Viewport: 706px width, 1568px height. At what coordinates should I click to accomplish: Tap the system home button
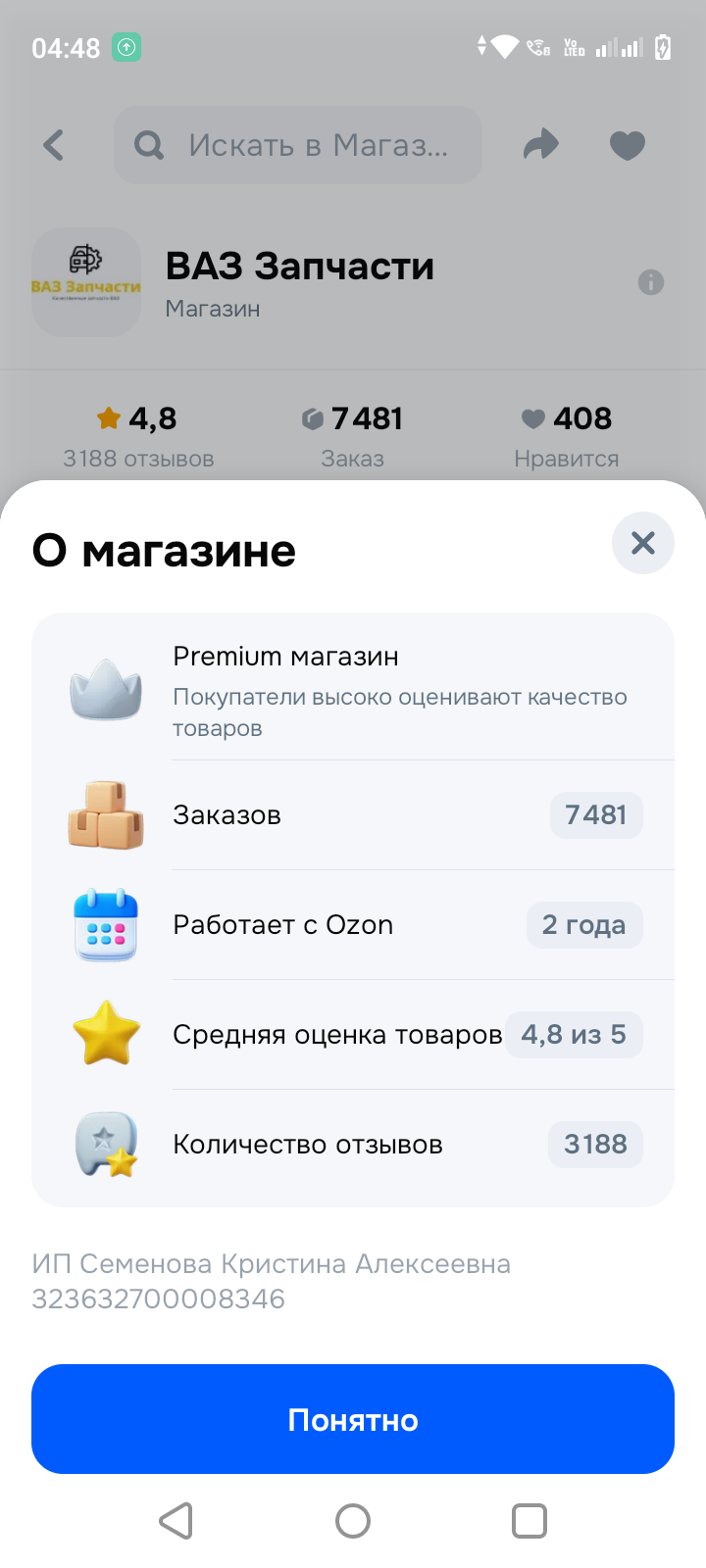point(353,1521)
